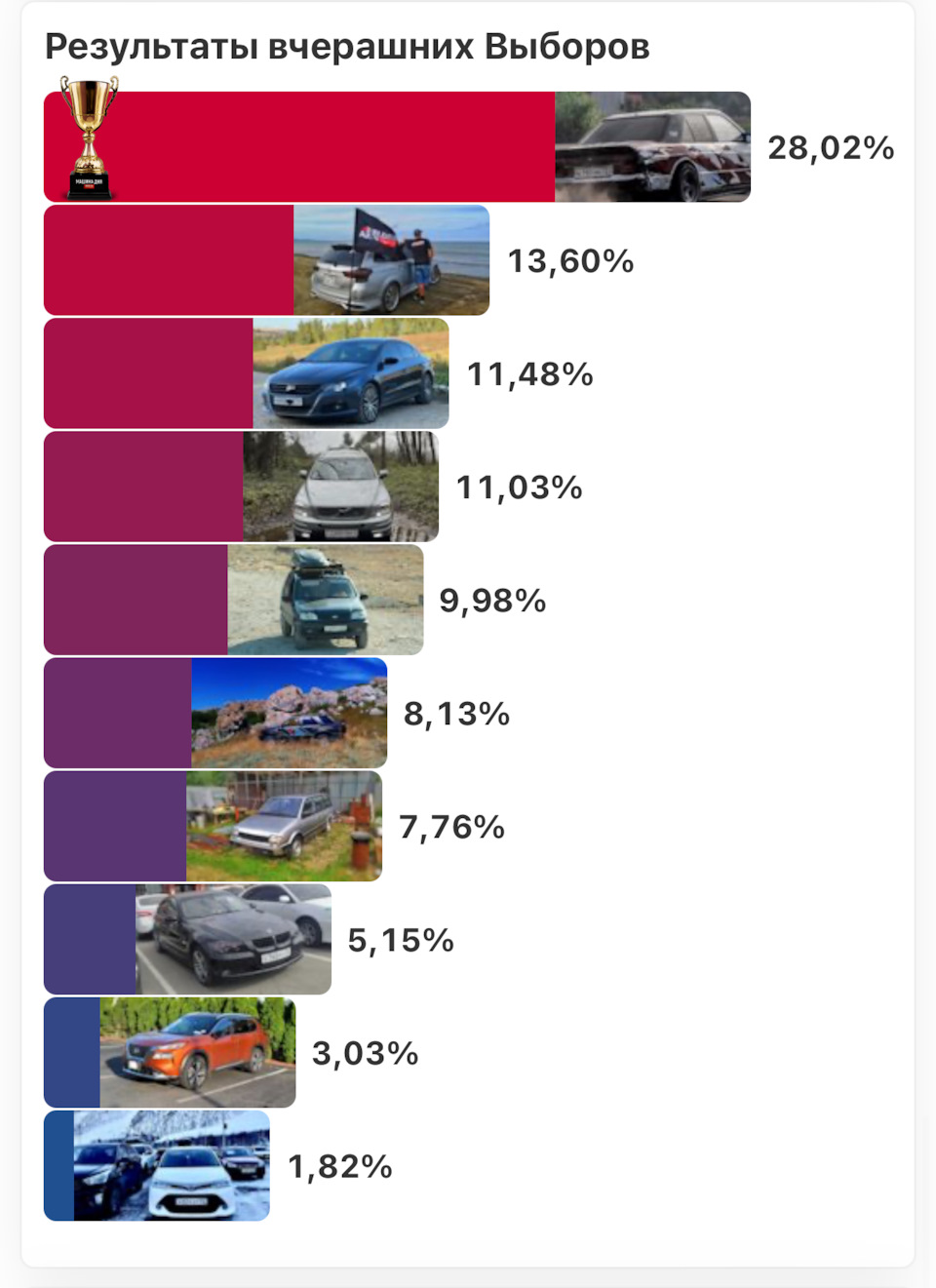Open the car rated 8,13%
This screenshot has width=936, height=1288.
(x=289, y=713)
